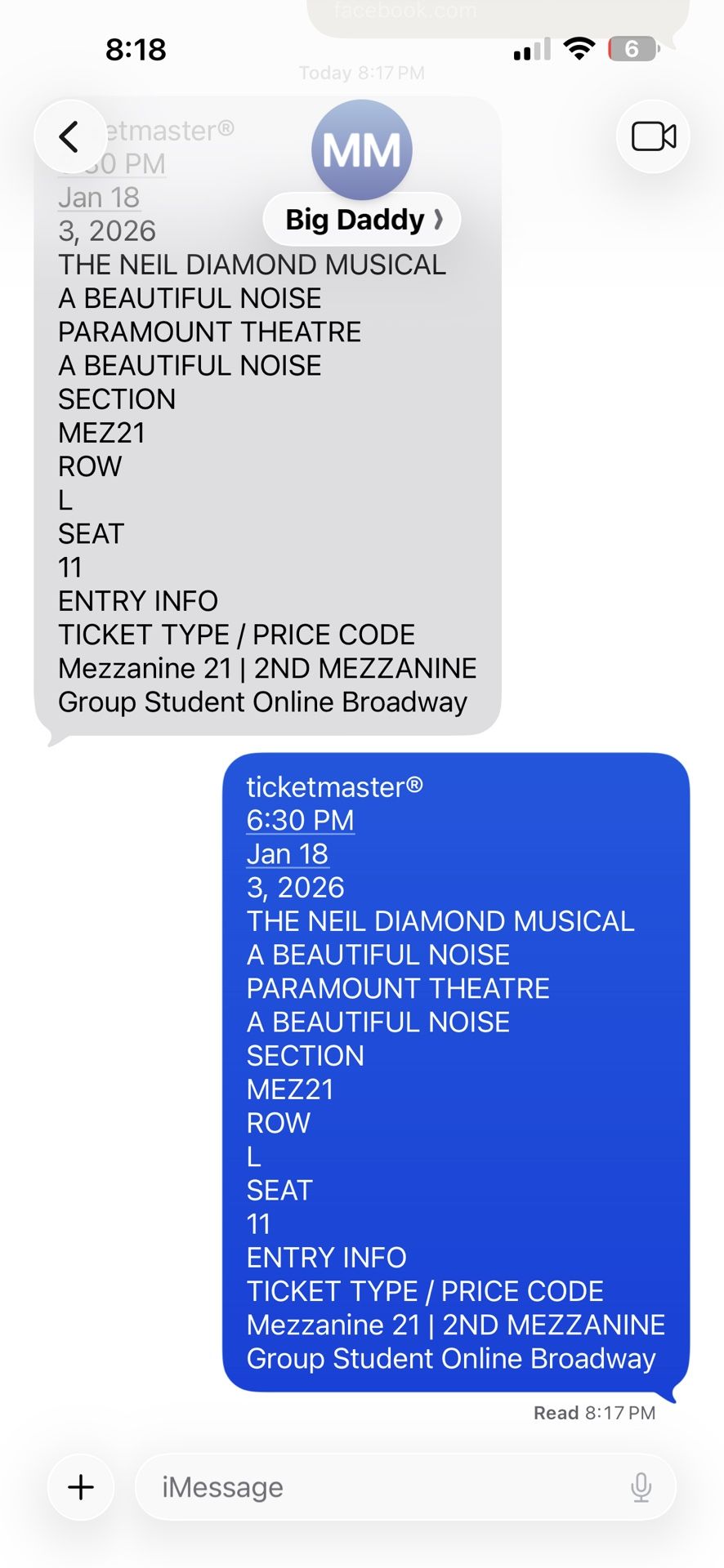Tap the 6:30 PM link in sent message

click(300, 820)
